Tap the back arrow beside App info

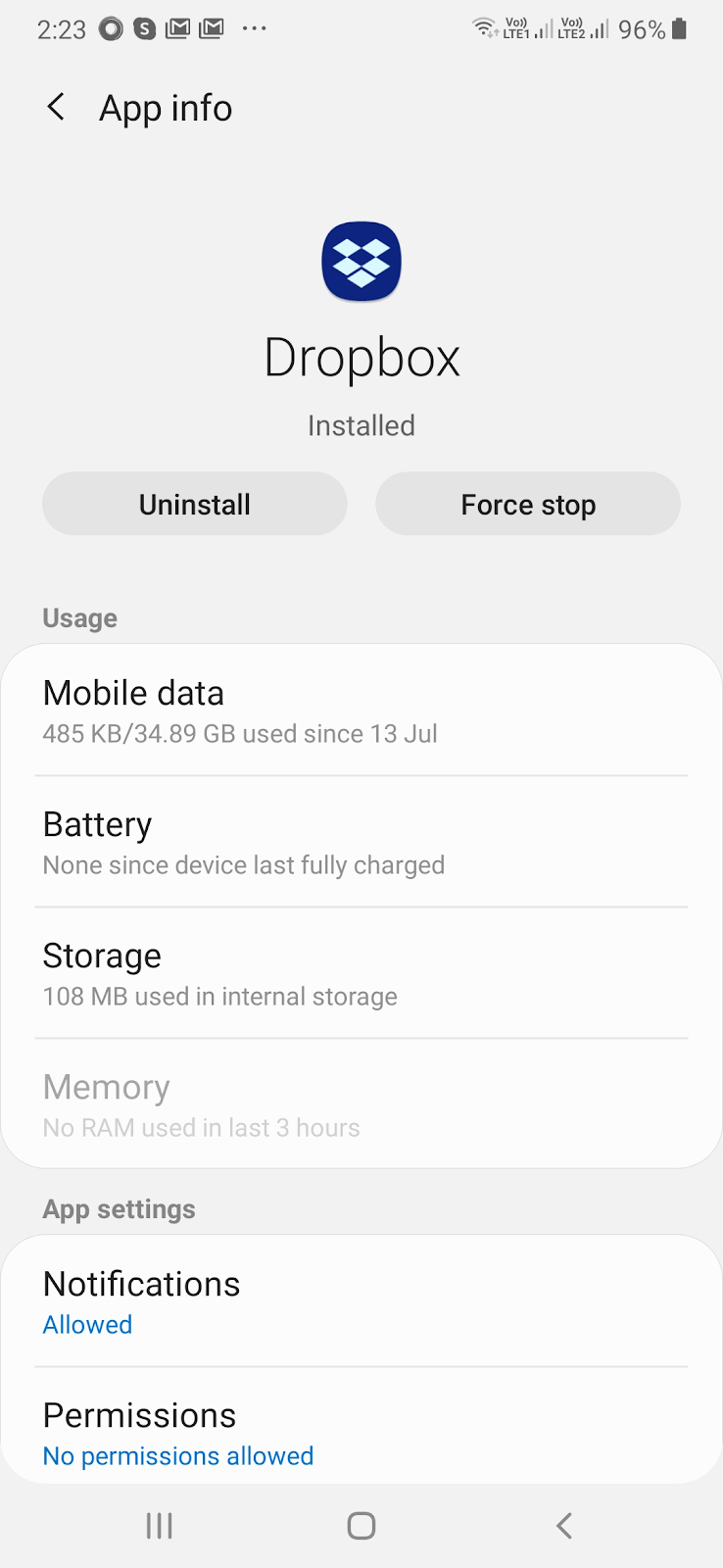coord(56,108)
